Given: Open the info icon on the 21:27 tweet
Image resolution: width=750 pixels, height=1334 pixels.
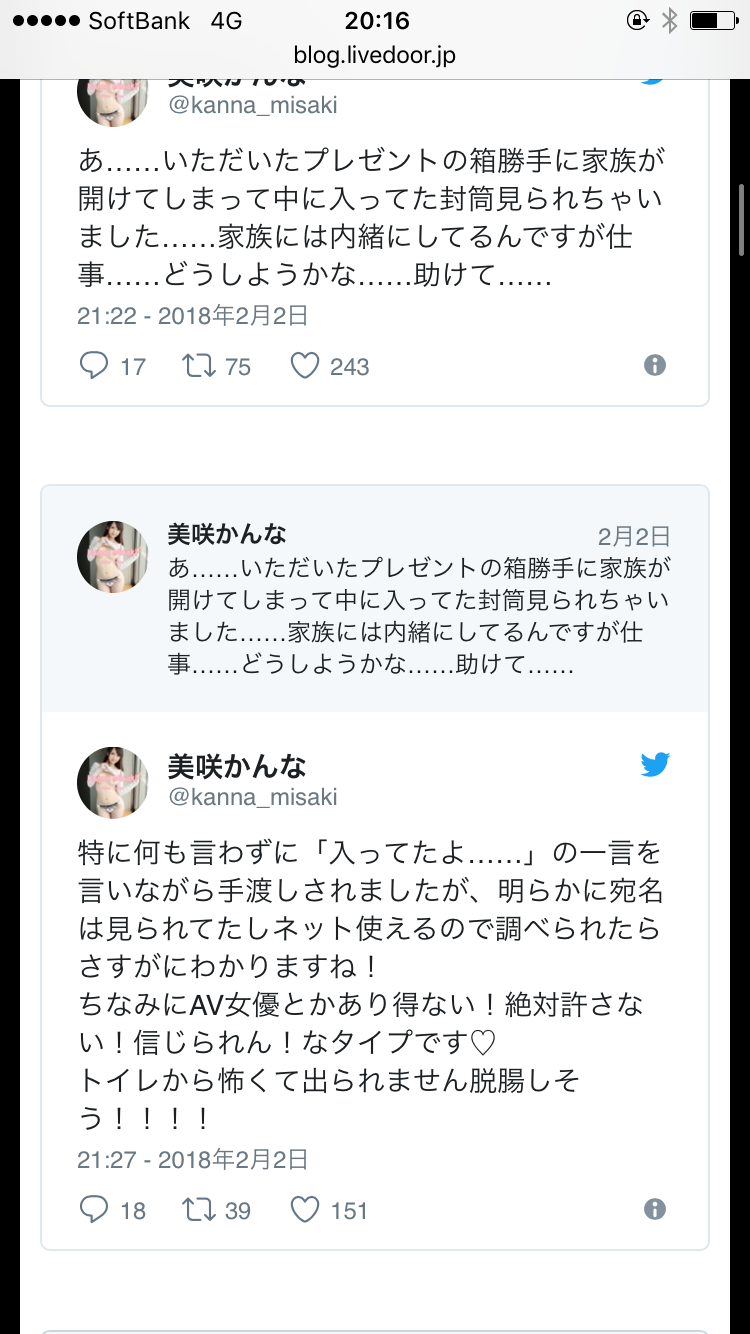Looking at the screenshot, I should pos(655,1210).
